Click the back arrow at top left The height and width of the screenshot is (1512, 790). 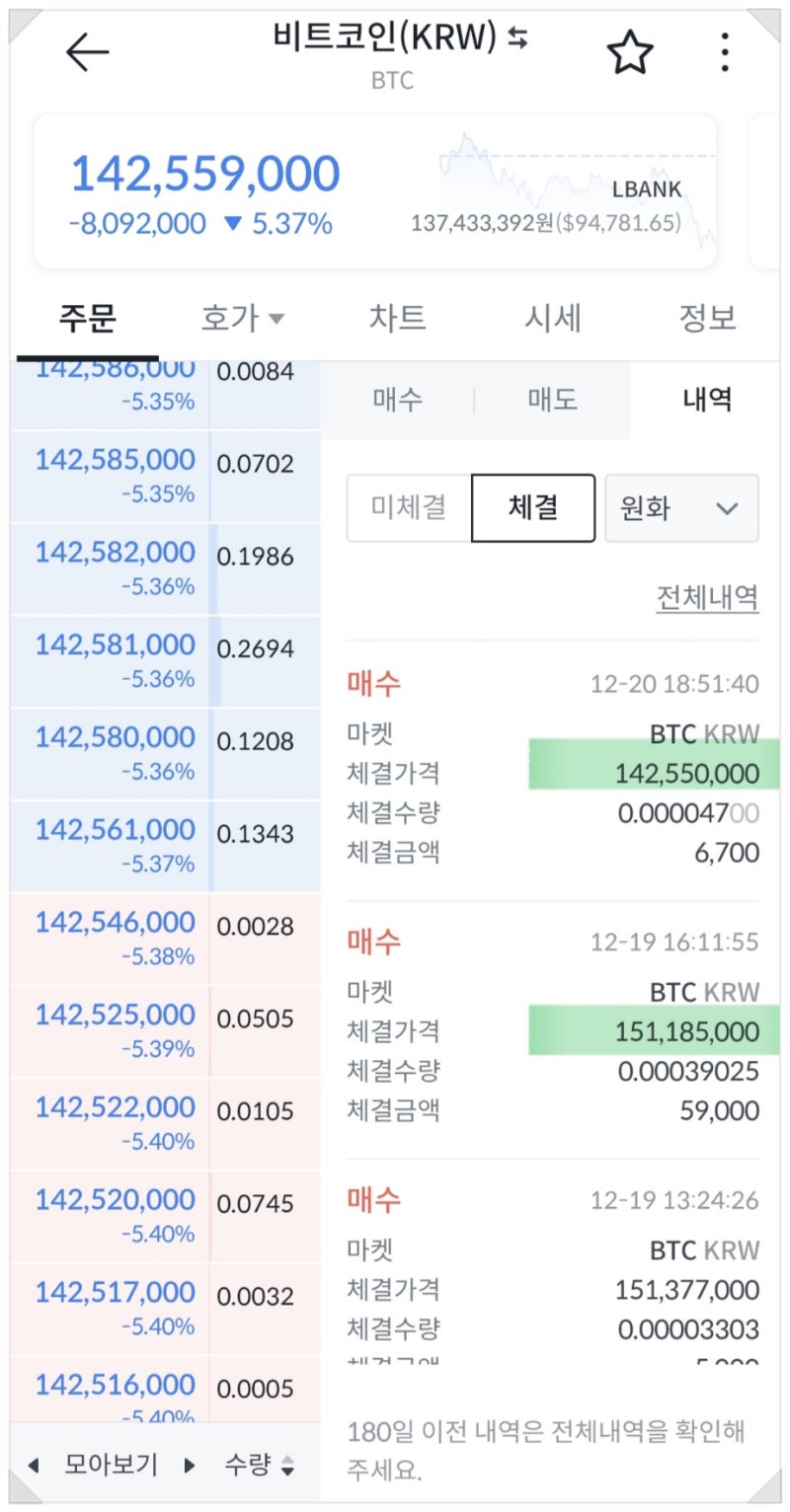point(87,51)
